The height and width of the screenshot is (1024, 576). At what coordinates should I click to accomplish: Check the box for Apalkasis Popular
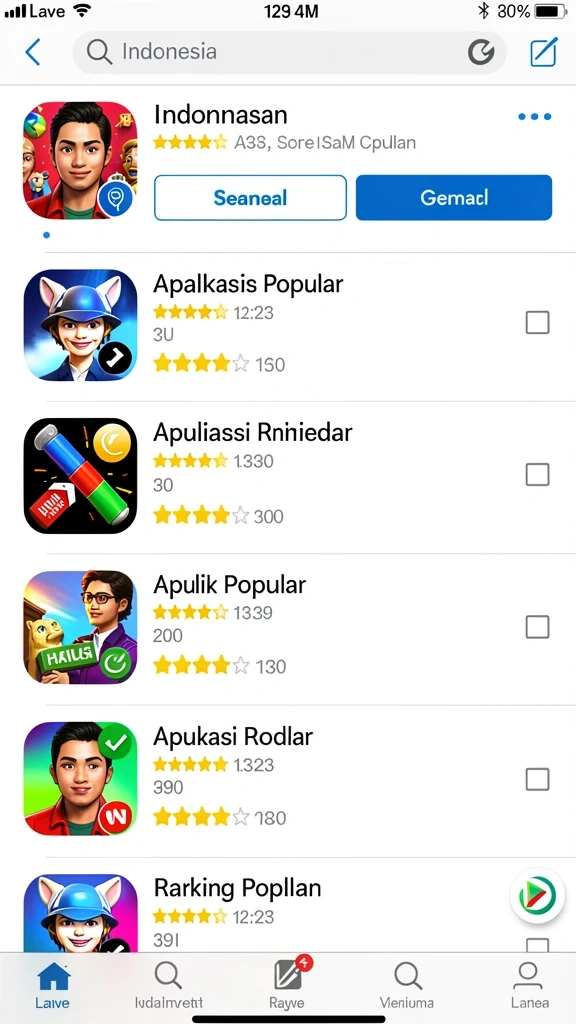click(537, 322)
